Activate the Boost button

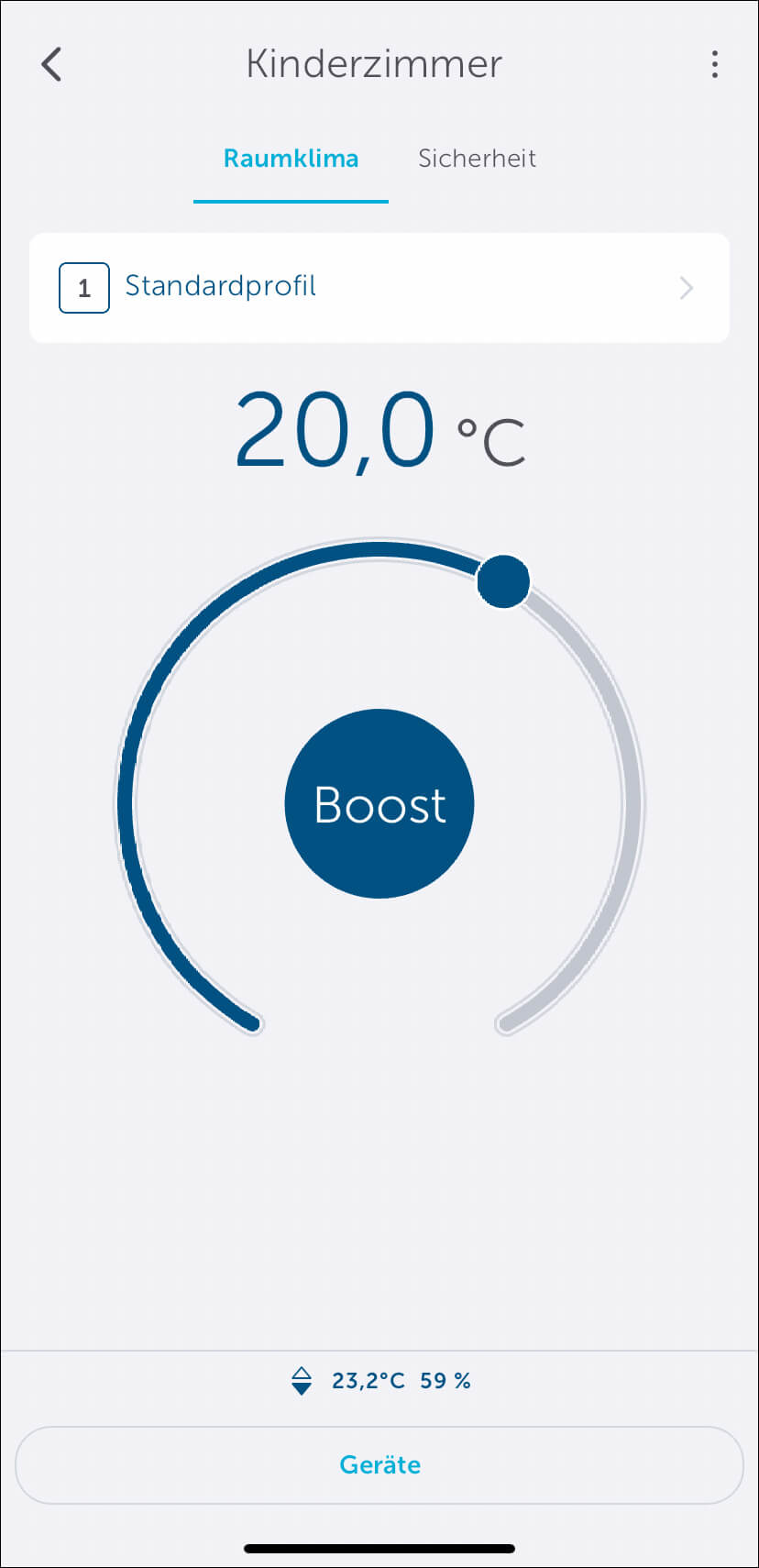pos(379,804)
